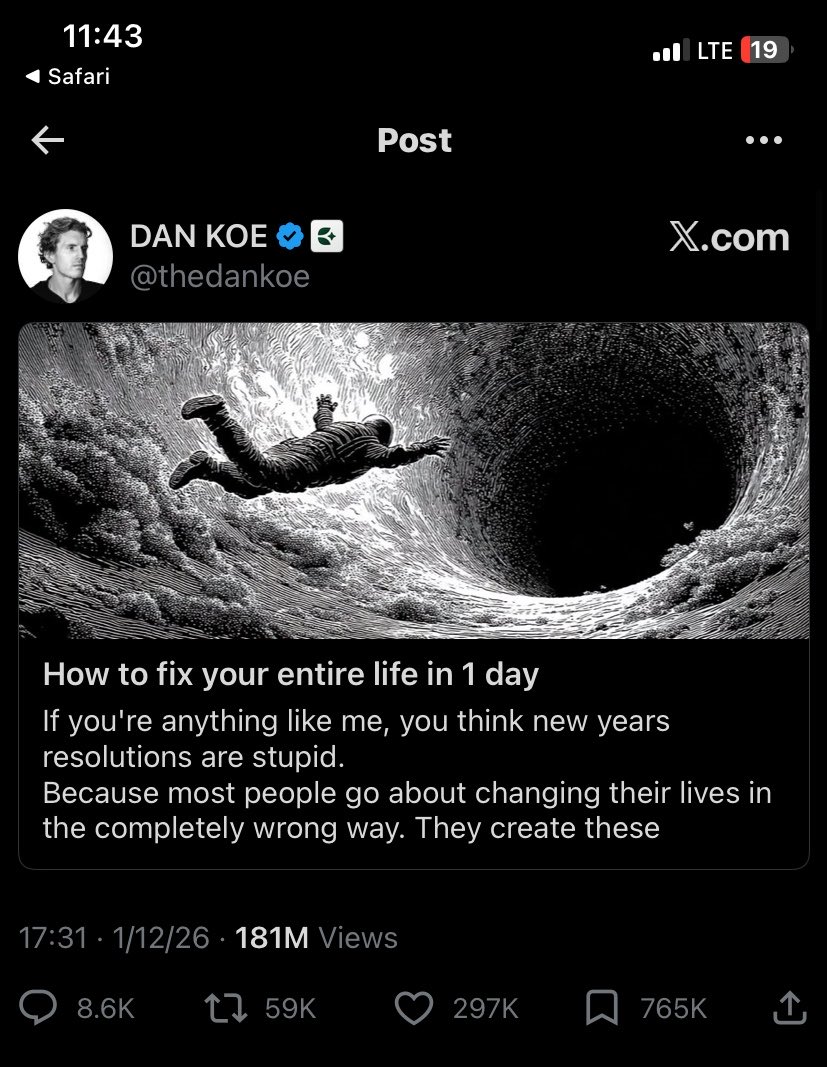This screenshot has height=1067, width=827.
Task: Tap the blue verified badge next to DAN KOE
Action: coord(289,236)
